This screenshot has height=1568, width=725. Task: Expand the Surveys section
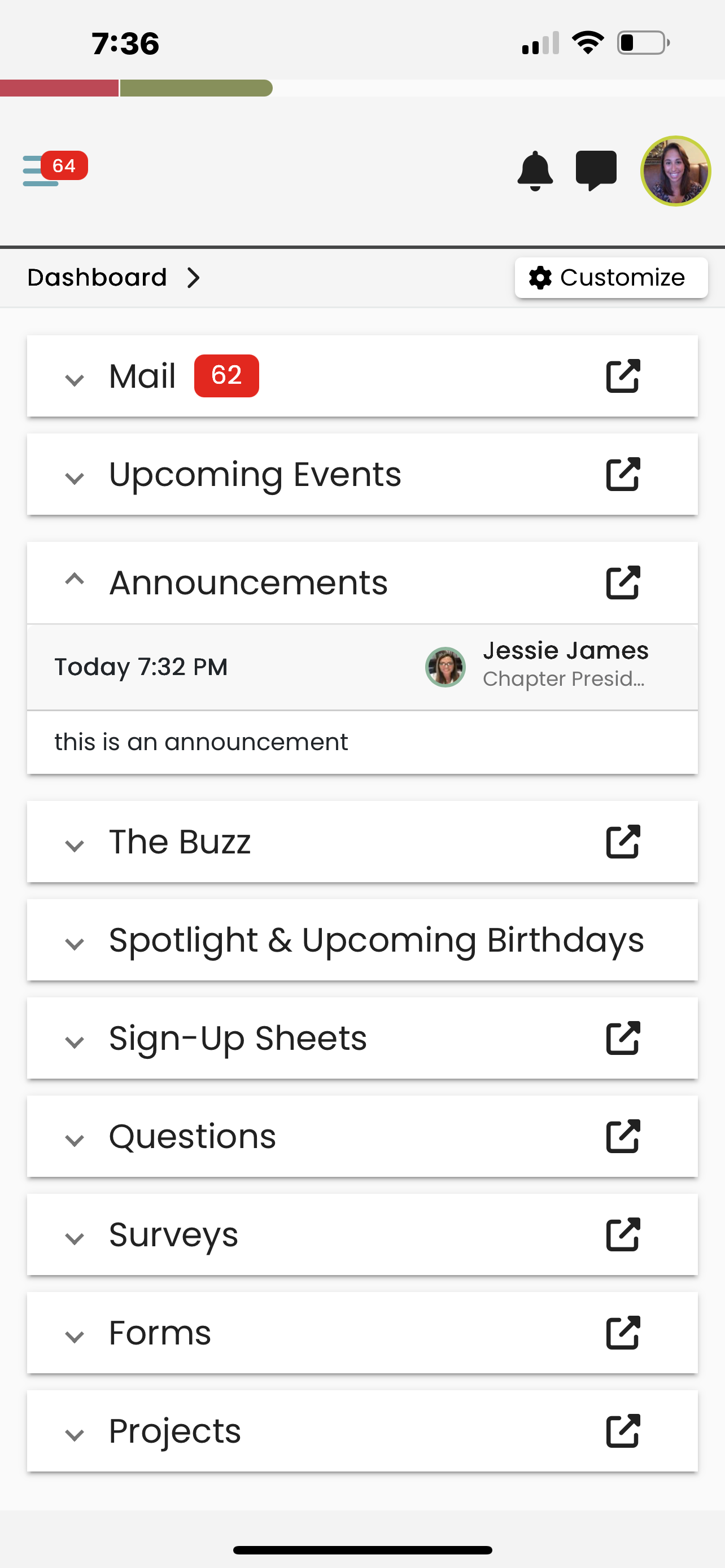(x=75, y=1238)
